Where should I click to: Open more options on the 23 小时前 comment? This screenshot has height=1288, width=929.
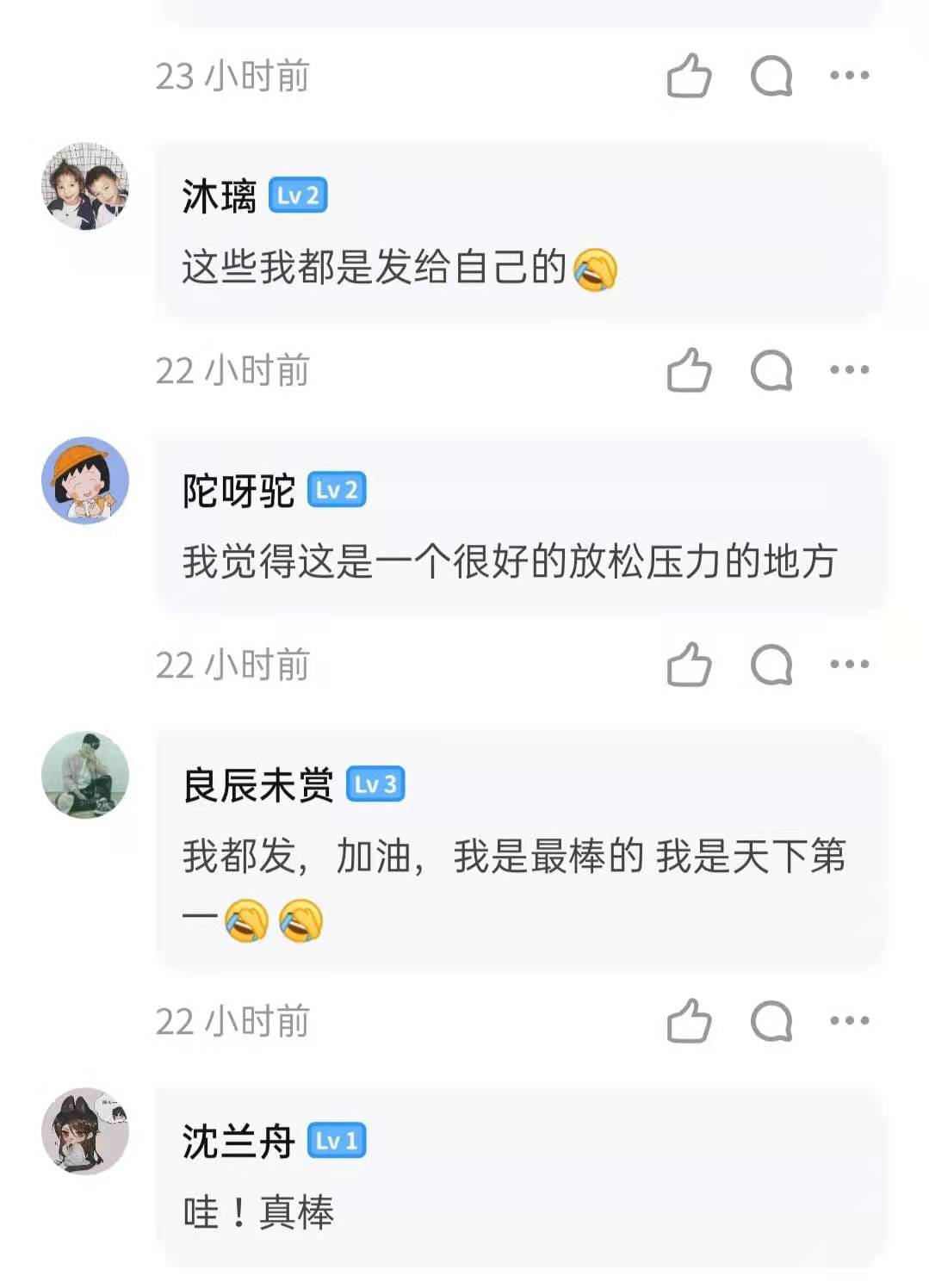click(x=849, y=76)
